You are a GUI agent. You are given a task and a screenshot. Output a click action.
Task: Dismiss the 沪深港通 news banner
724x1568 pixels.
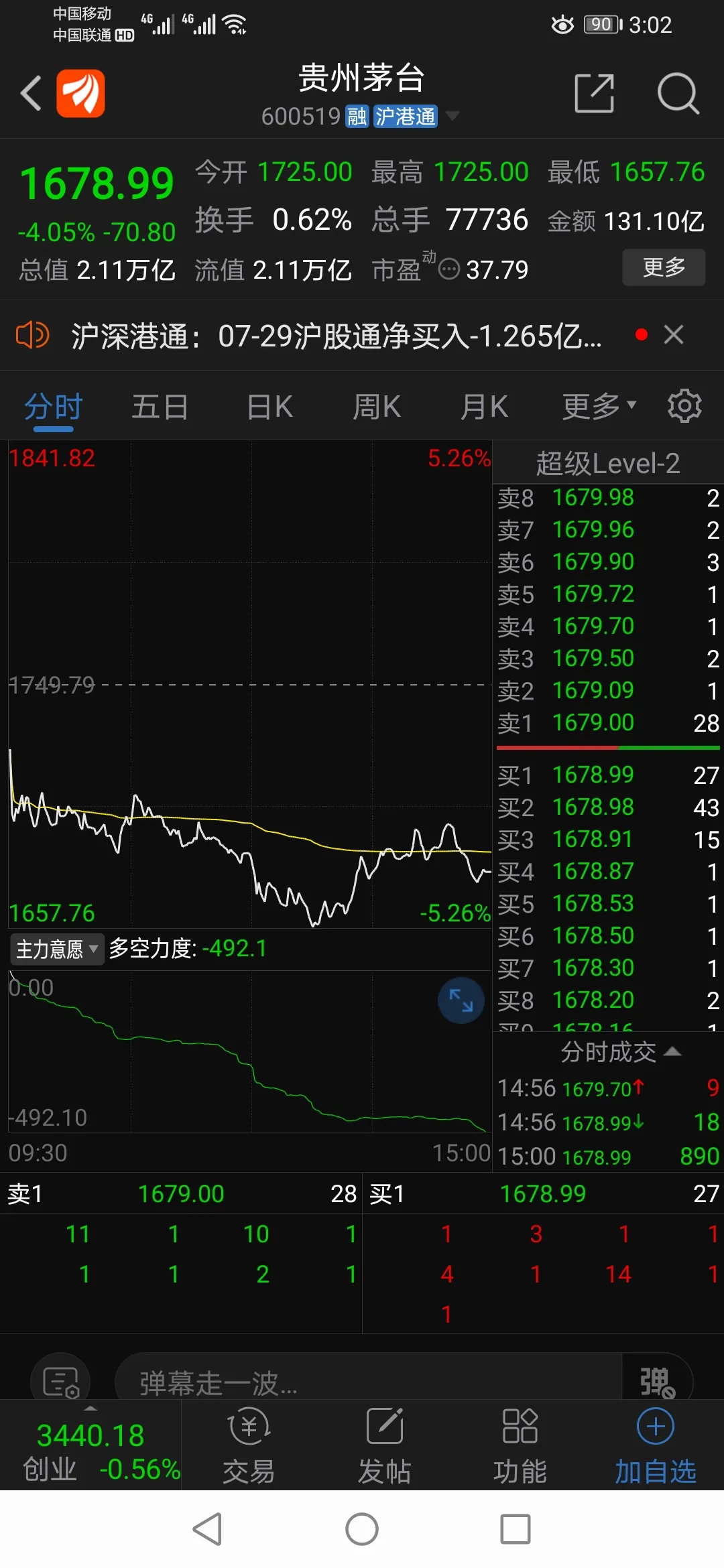coord(673,334)
